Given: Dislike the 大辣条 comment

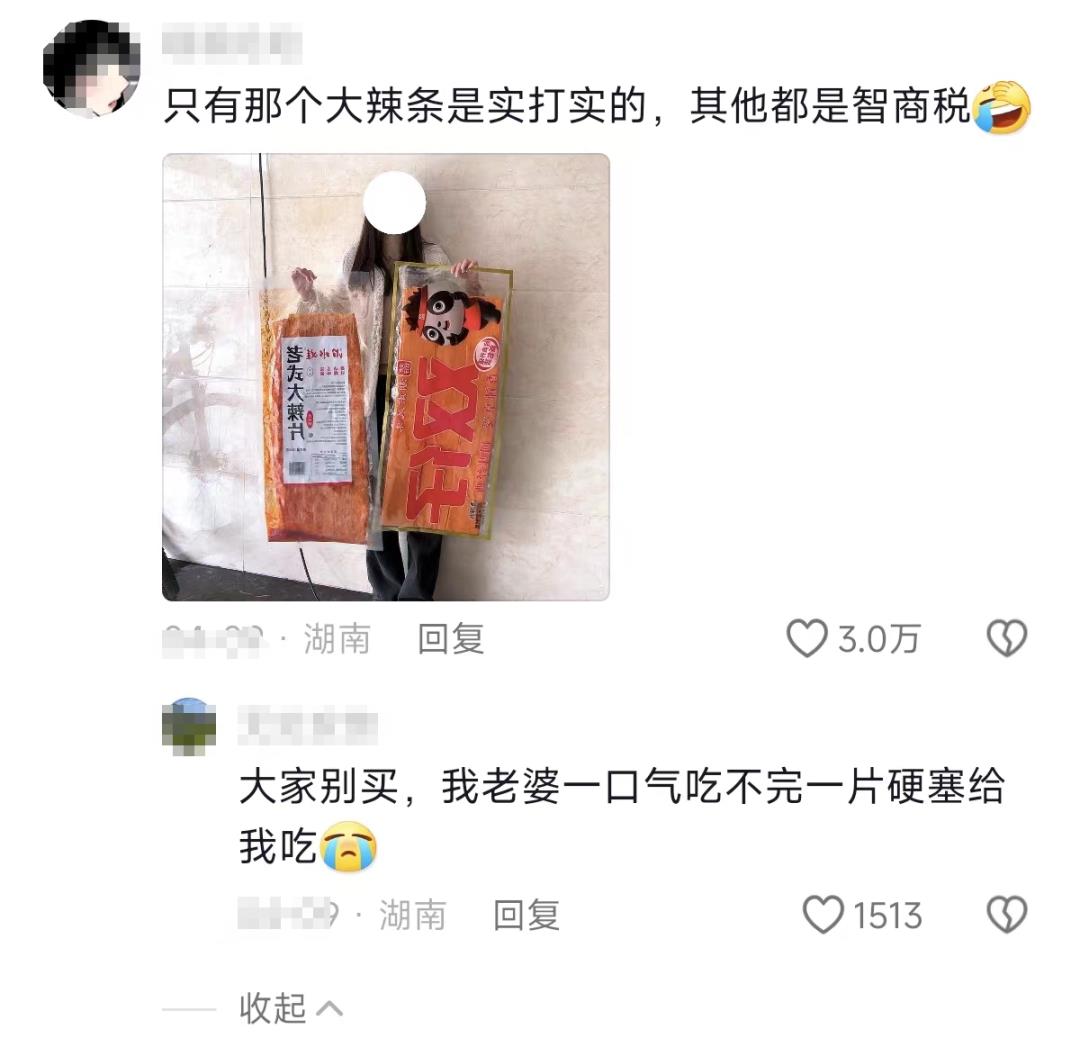Looking at the screenshot, I should tap(1006, 639).
